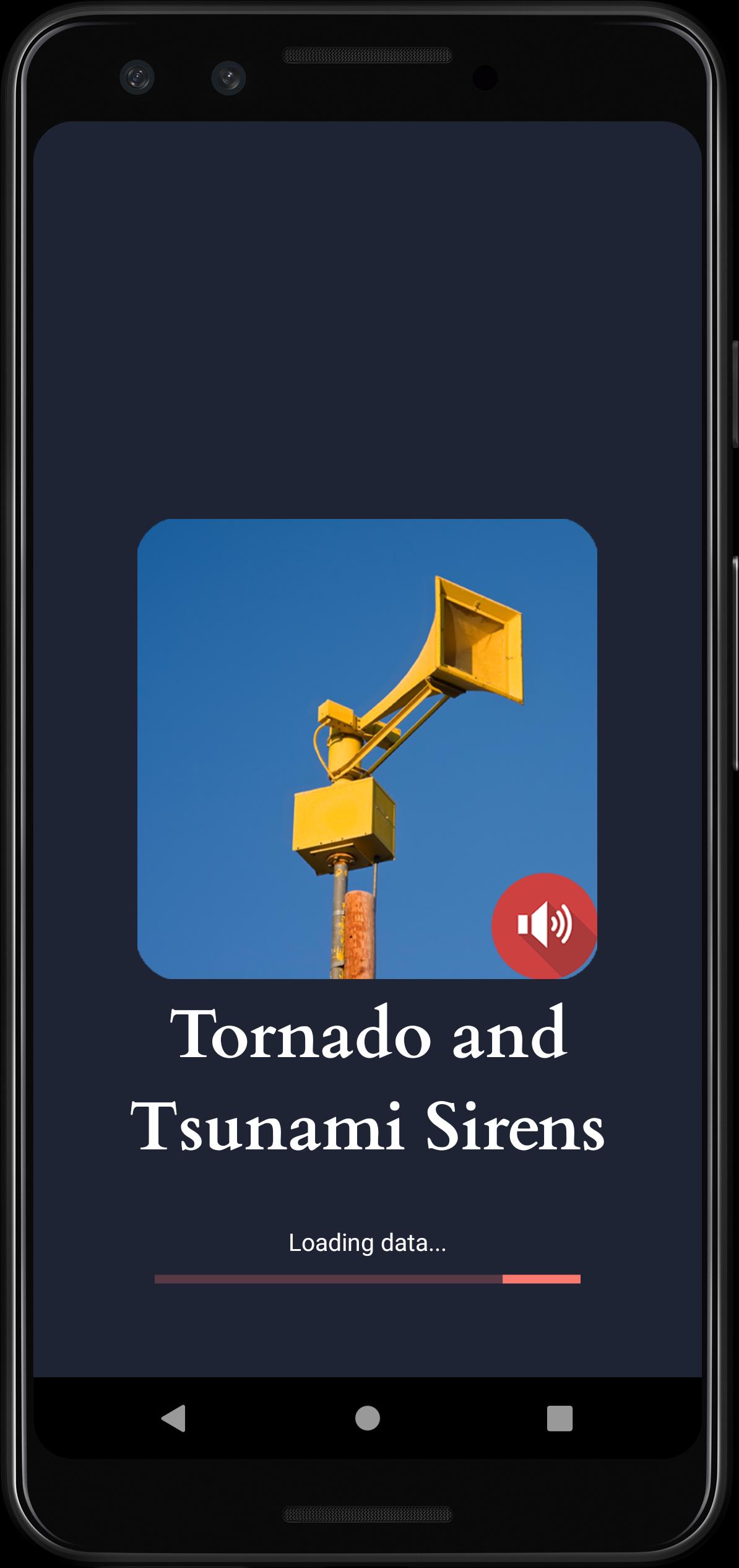Screen dimensions: 739x1568
Task: Go to the home screen
Action: click(368, 1418)
